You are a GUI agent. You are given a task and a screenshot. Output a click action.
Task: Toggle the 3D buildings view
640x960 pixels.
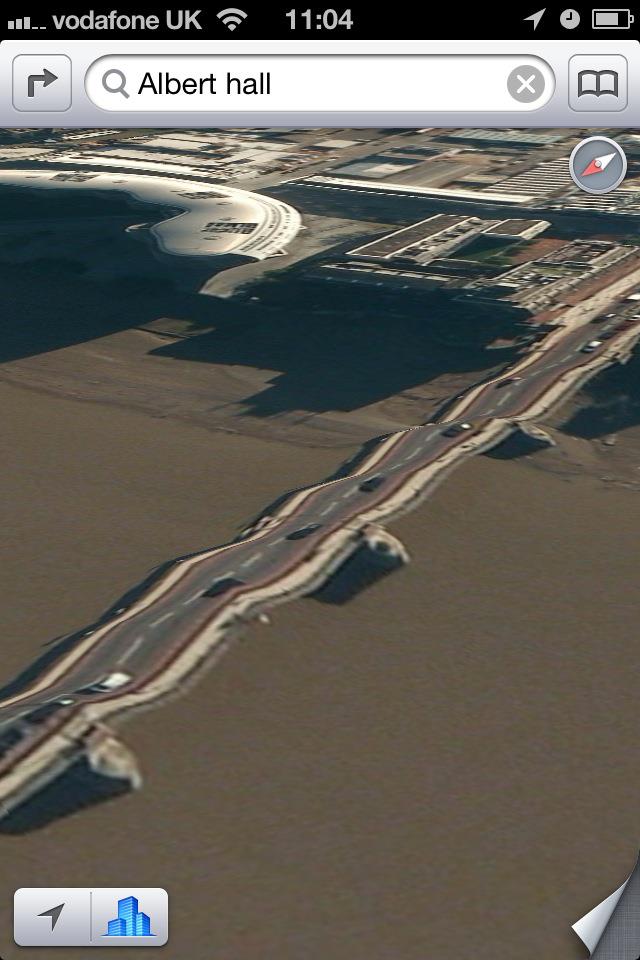click(x=129, y=916)
